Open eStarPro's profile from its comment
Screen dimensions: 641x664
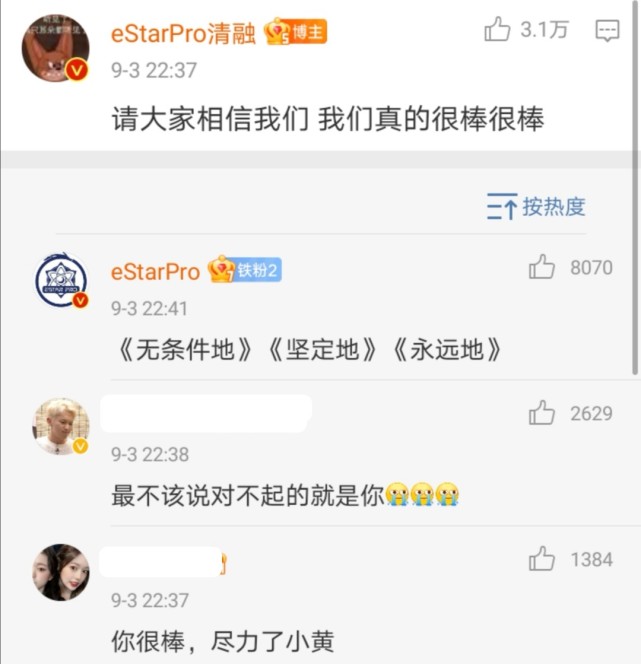pyautogui.click(x=155, y=271)
